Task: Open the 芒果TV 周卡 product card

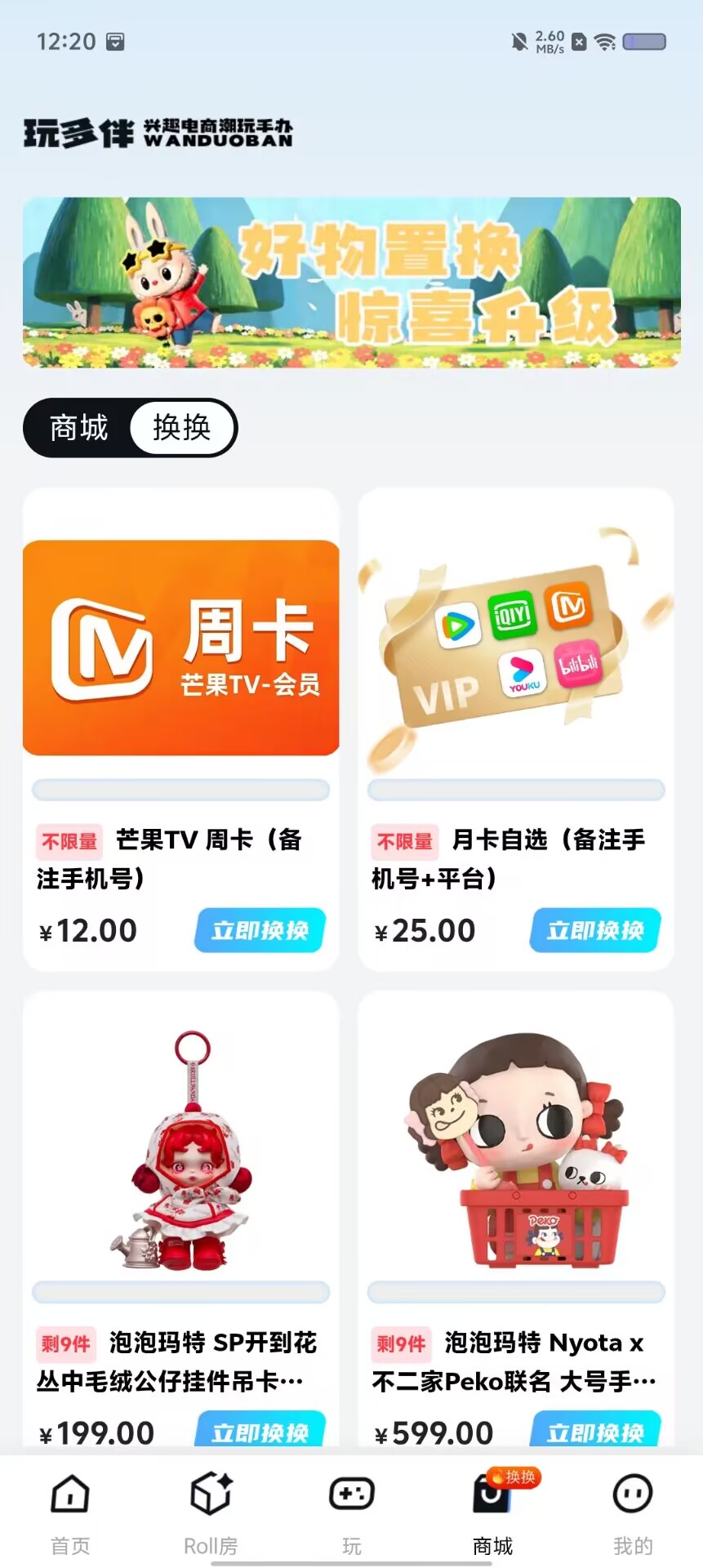Action: click(x=180, y=728)
